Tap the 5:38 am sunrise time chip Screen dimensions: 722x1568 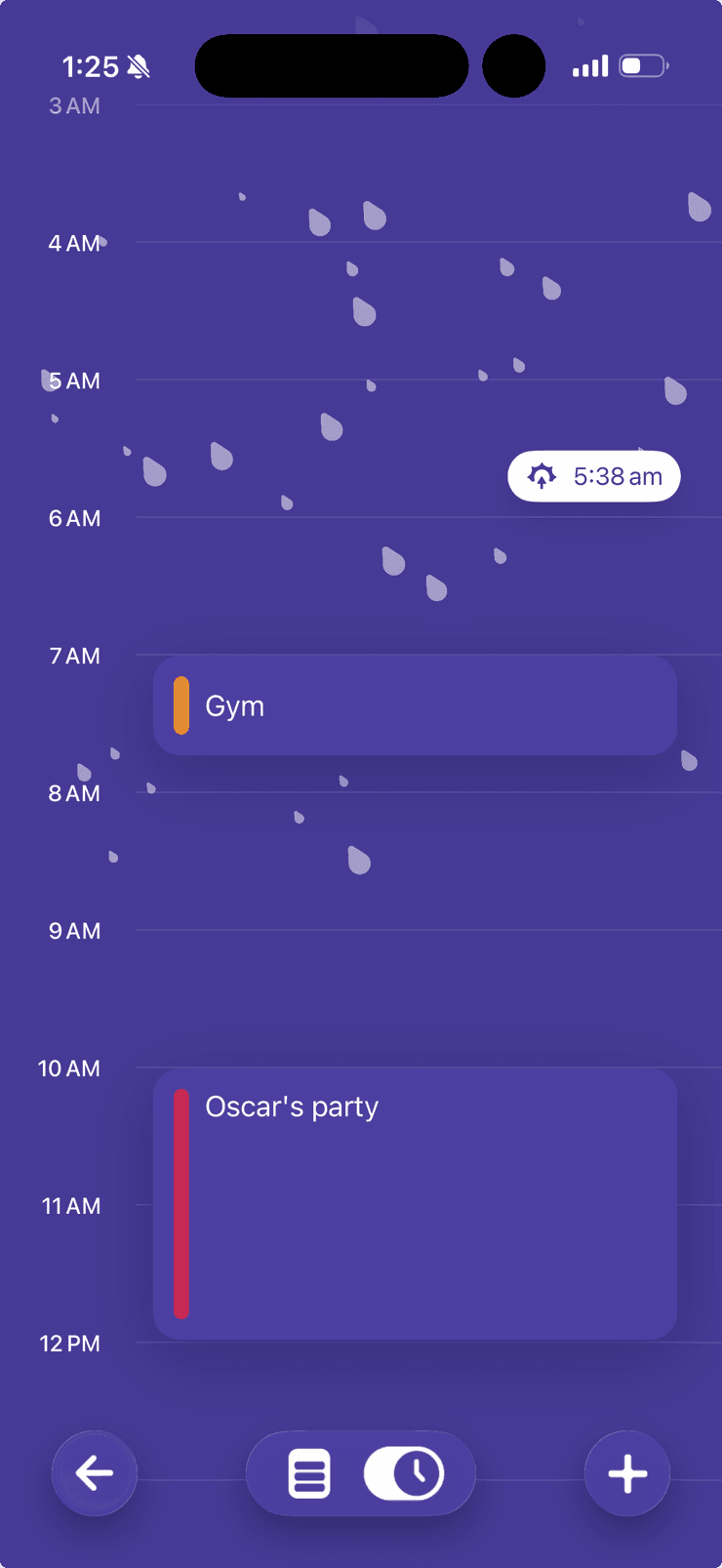coord(593,476)
